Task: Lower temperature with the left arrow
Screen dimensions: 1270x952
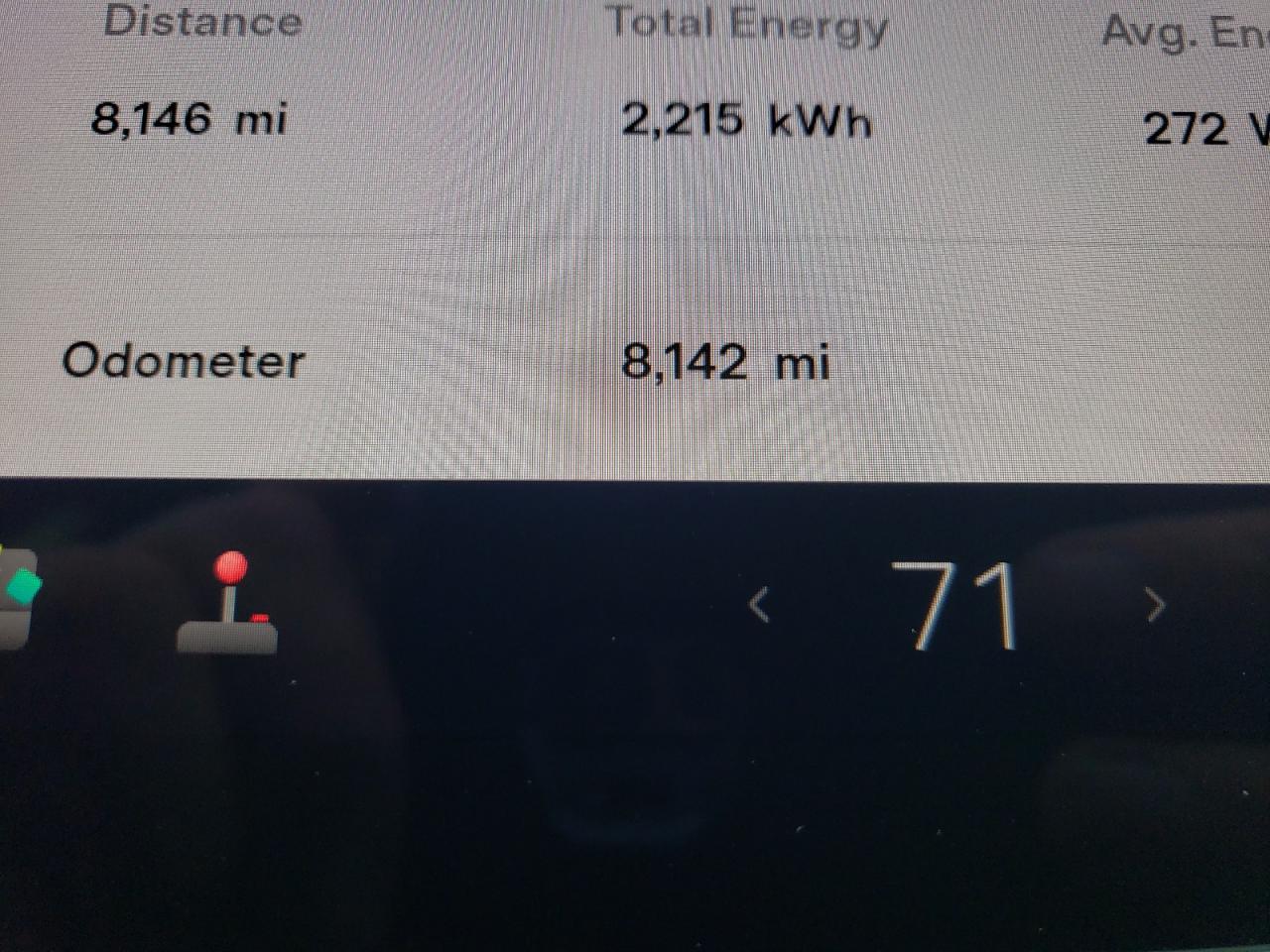Action: point(759,603)
